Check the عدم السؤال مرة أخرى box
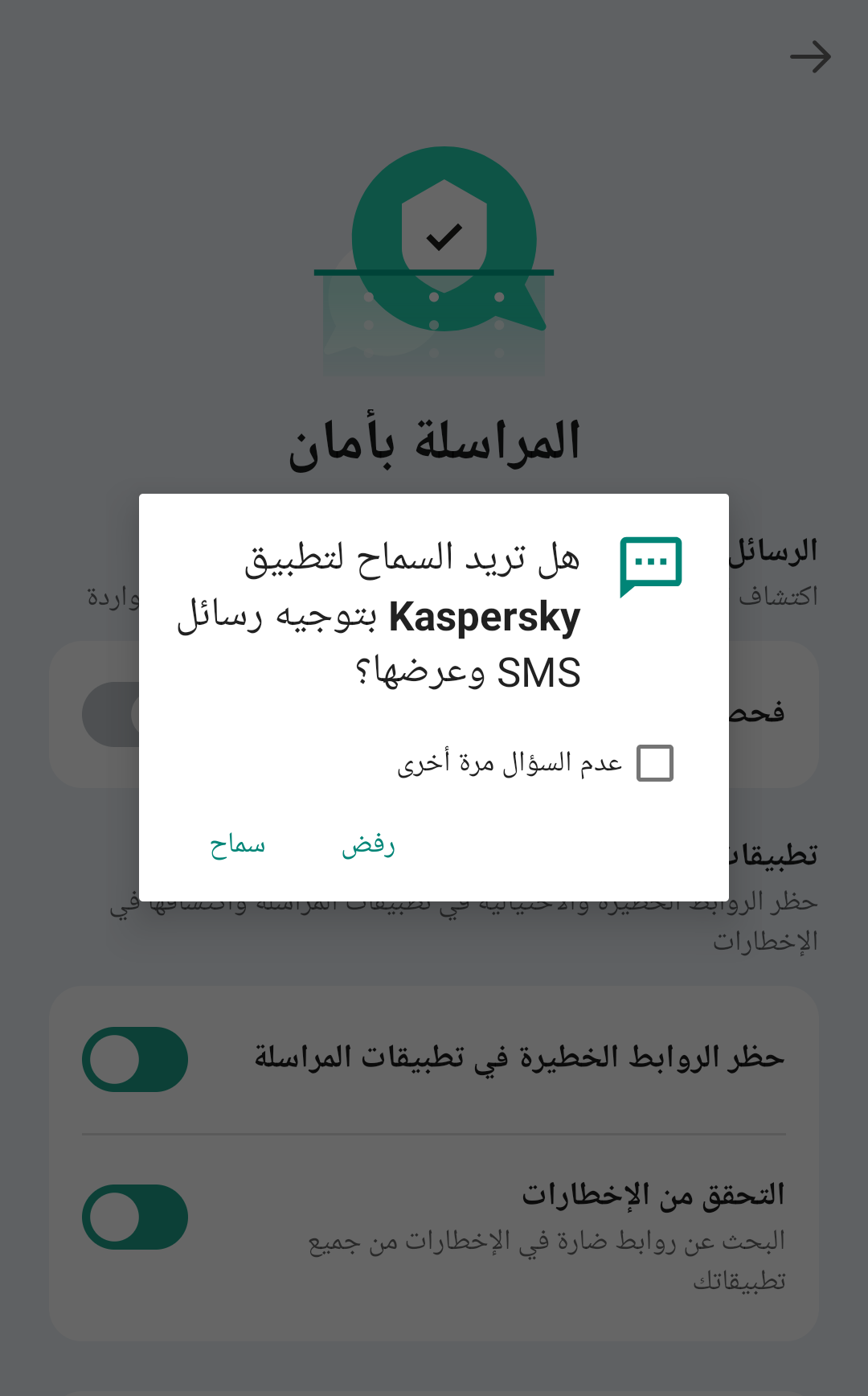Image resolution: width=868 pixels, height=1396 pixels. 654,763
